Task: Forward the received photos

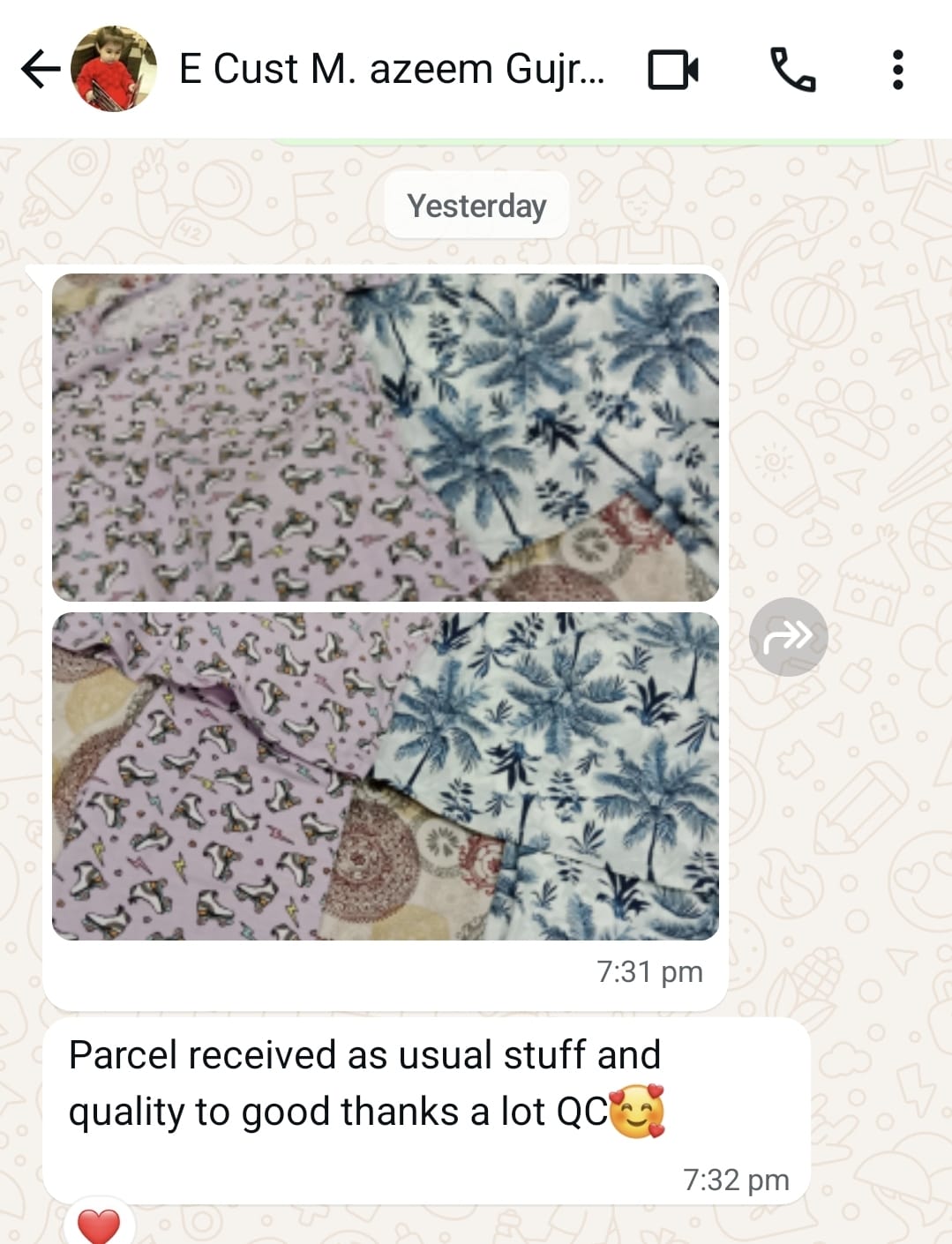Action: tap(788, 636)
